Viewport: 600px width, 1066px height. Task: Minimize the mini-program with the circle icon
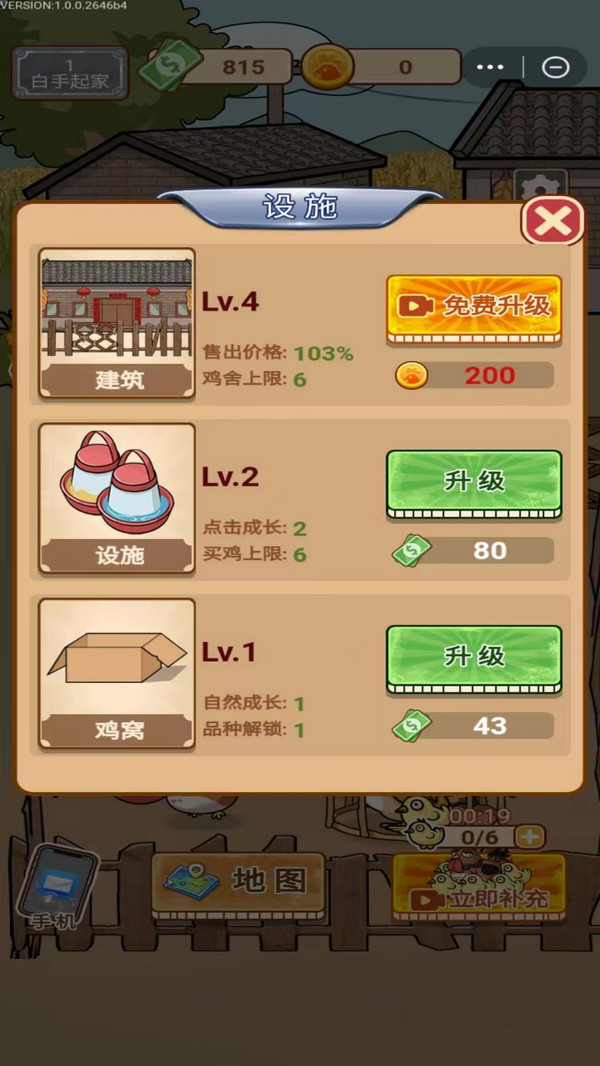[555, 67]
